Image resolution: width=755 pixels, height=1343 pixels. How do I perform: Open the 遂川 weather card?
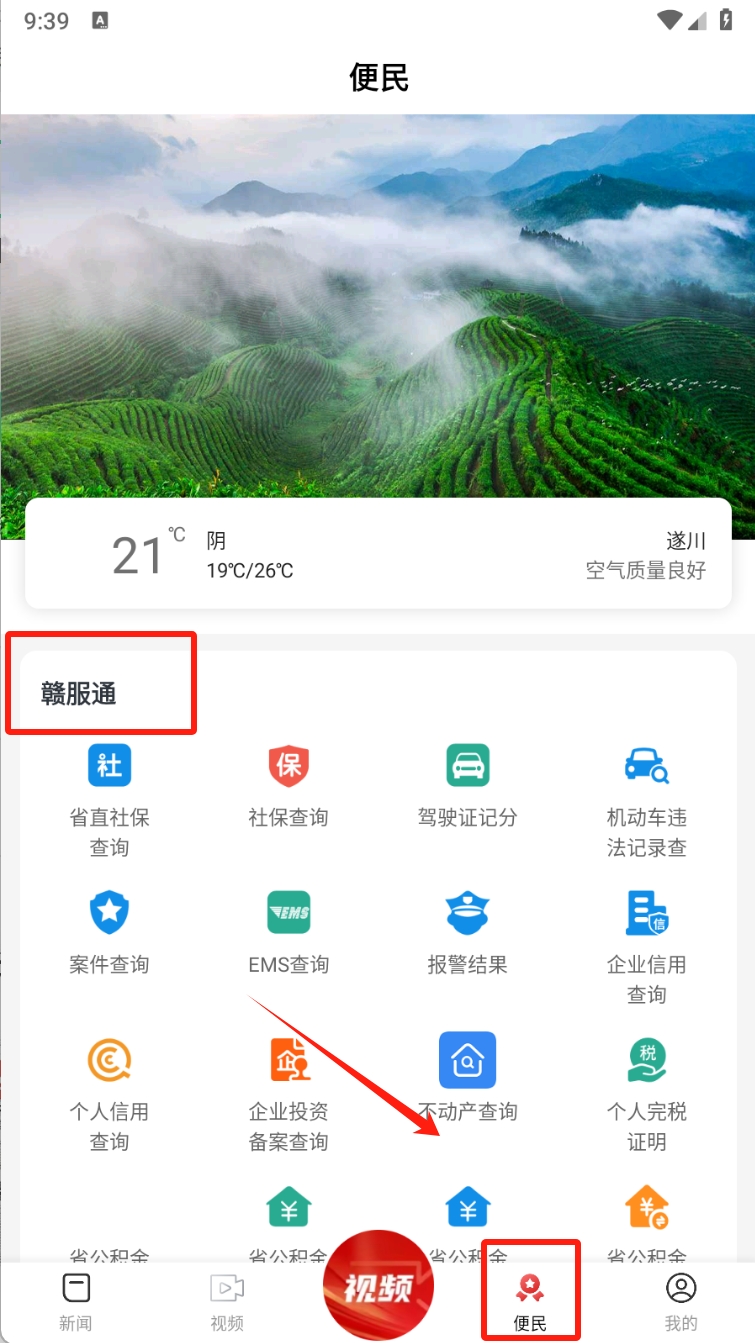pos(378,554)
